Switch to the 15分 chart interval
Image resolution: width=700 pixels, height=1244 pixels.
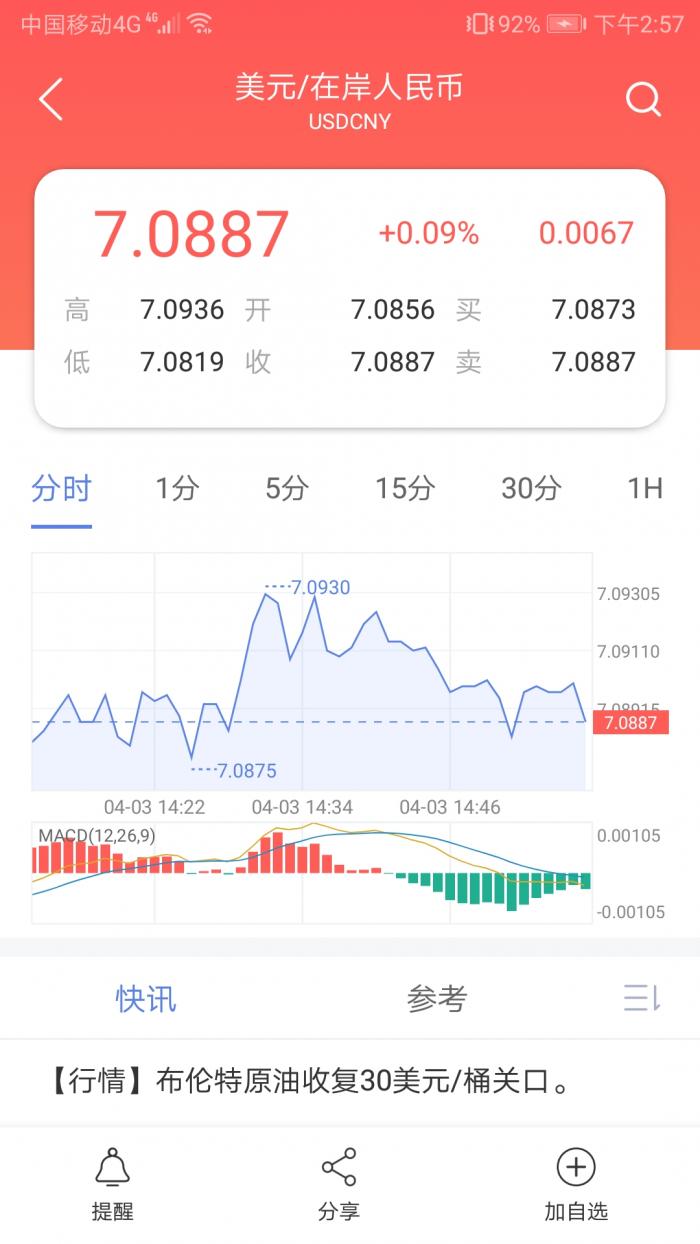click(405, 489)
